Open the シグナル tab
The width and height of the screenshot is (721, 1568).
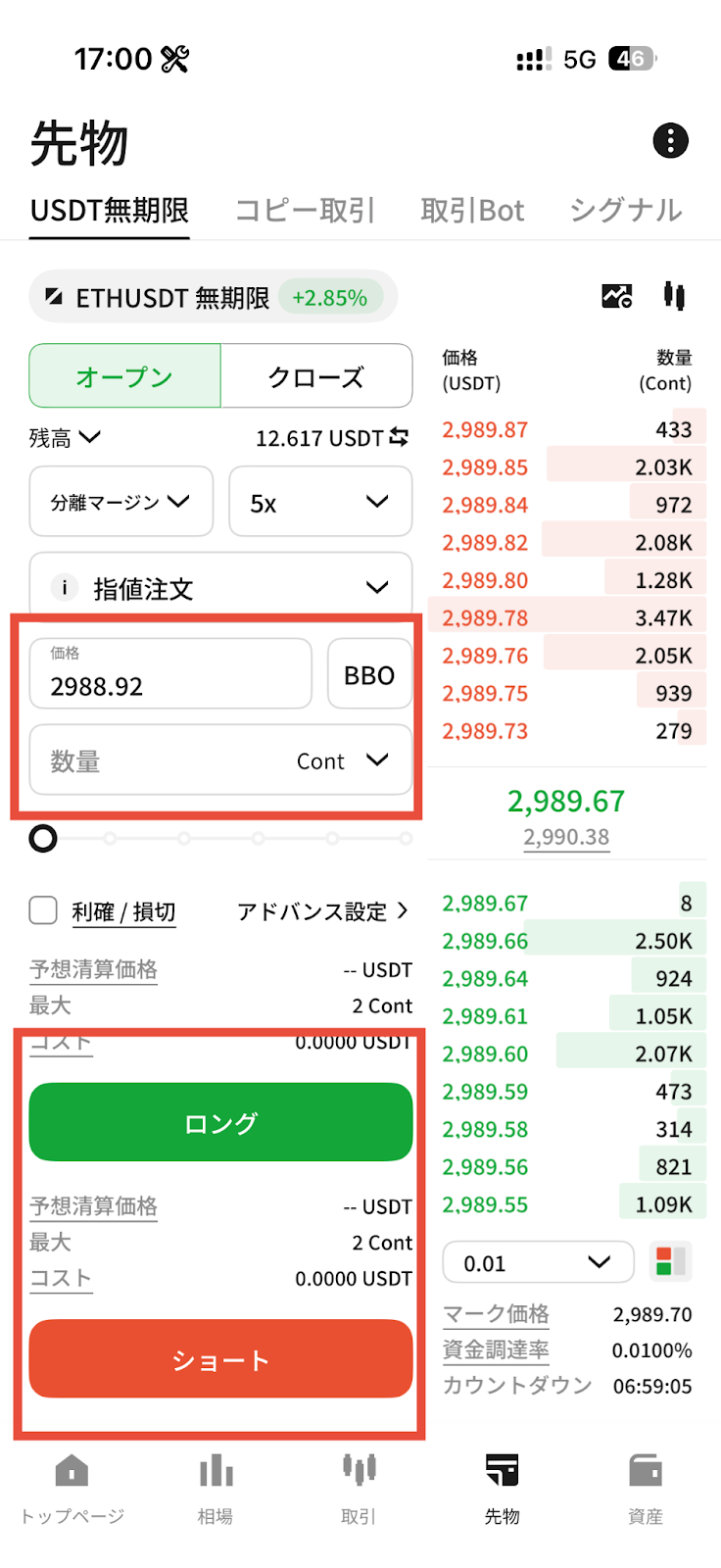tap(626, 211)
